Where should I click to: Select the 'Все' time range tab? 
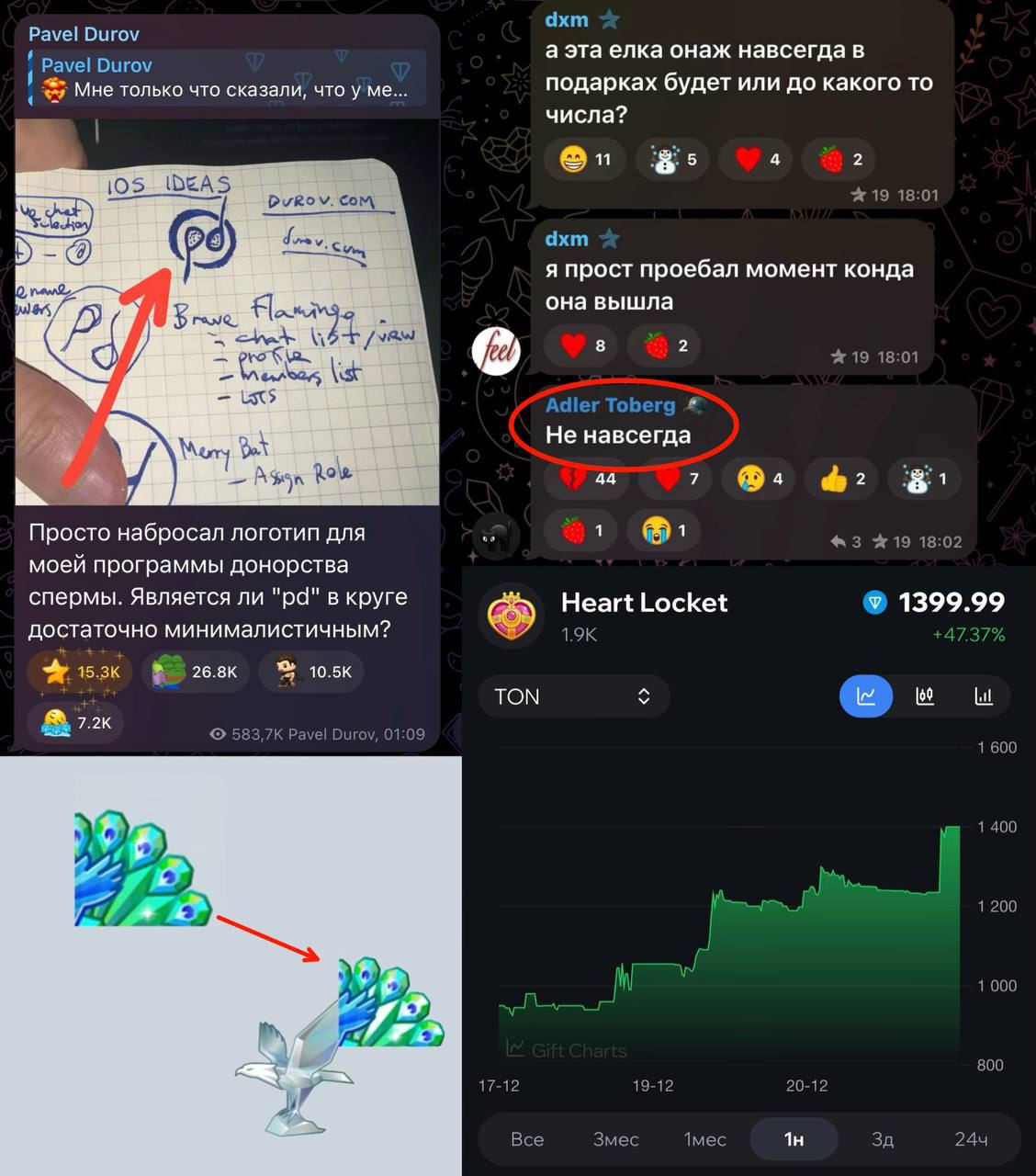coord(526,1138)
